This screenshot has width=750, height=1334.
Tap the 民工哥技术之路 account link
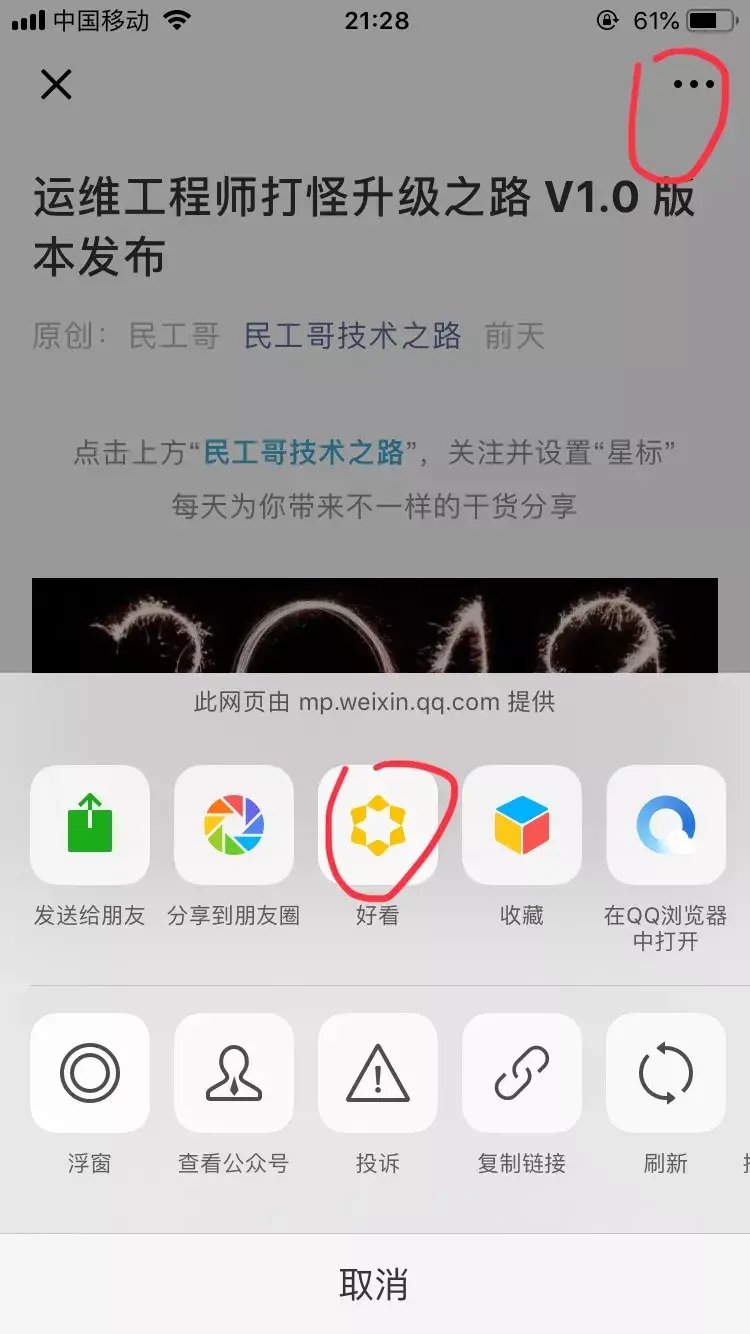[x=352, y=336]
